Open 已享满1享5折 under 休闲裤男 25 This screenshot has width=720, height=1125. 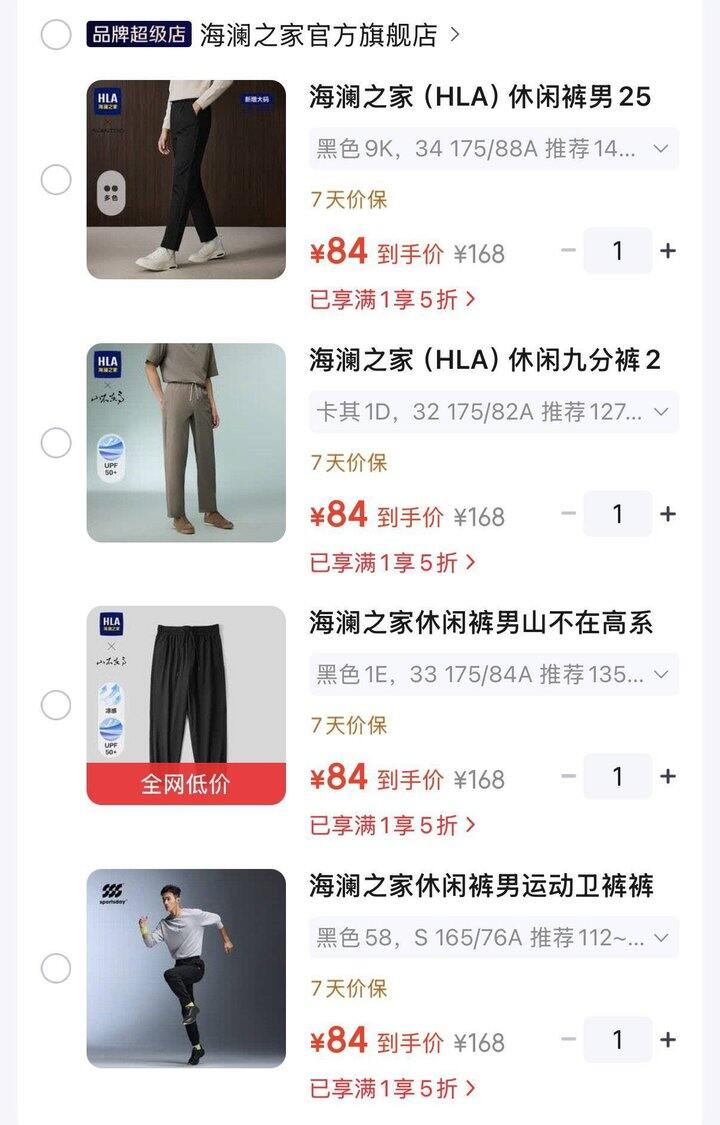pyautogui.click(x=392, y=299)
